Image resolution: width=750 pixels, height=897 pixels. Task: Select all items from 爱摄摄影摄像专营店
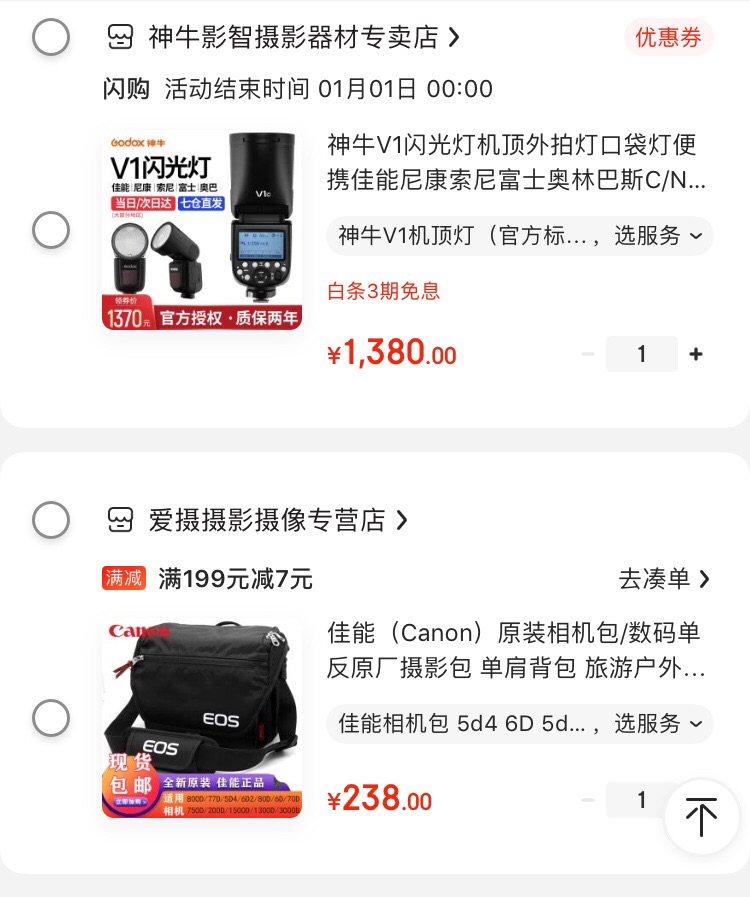(x=51, y=520)
